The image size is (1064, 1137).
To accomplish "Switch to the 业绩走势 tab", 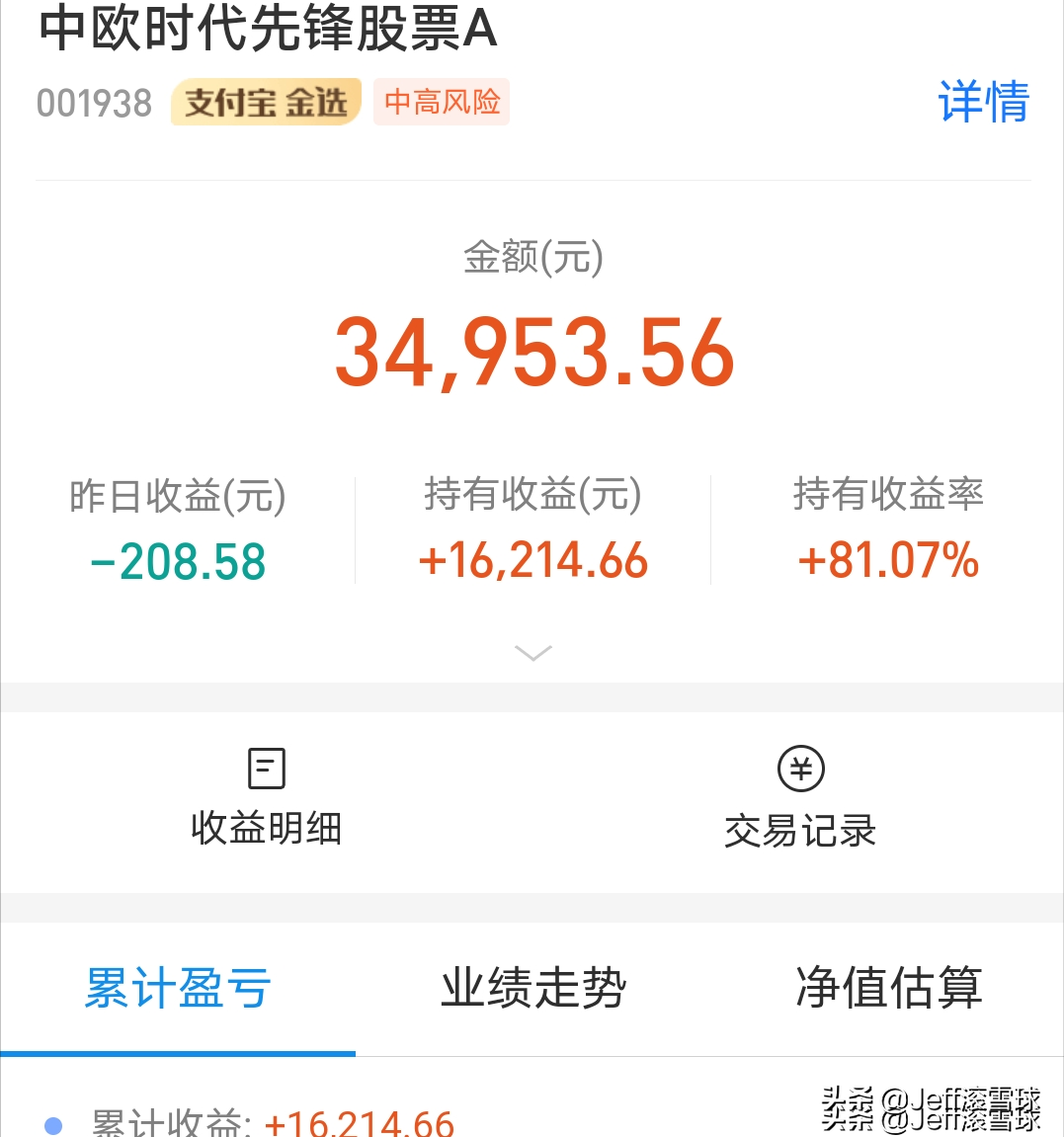I will 533,988.
